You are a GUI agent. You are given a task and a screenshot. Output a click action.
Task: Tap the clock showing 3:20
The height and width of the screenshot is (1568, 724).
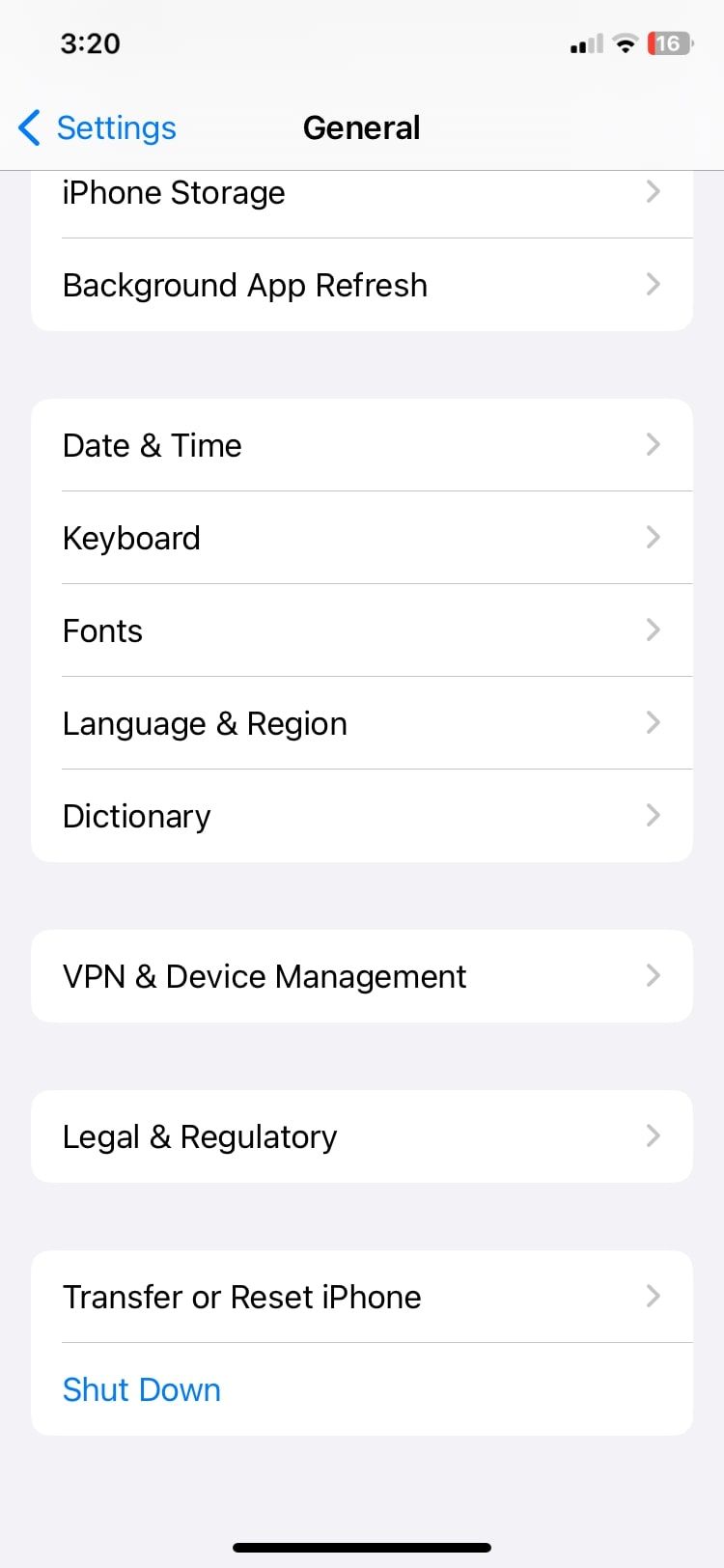pos(90,42)
